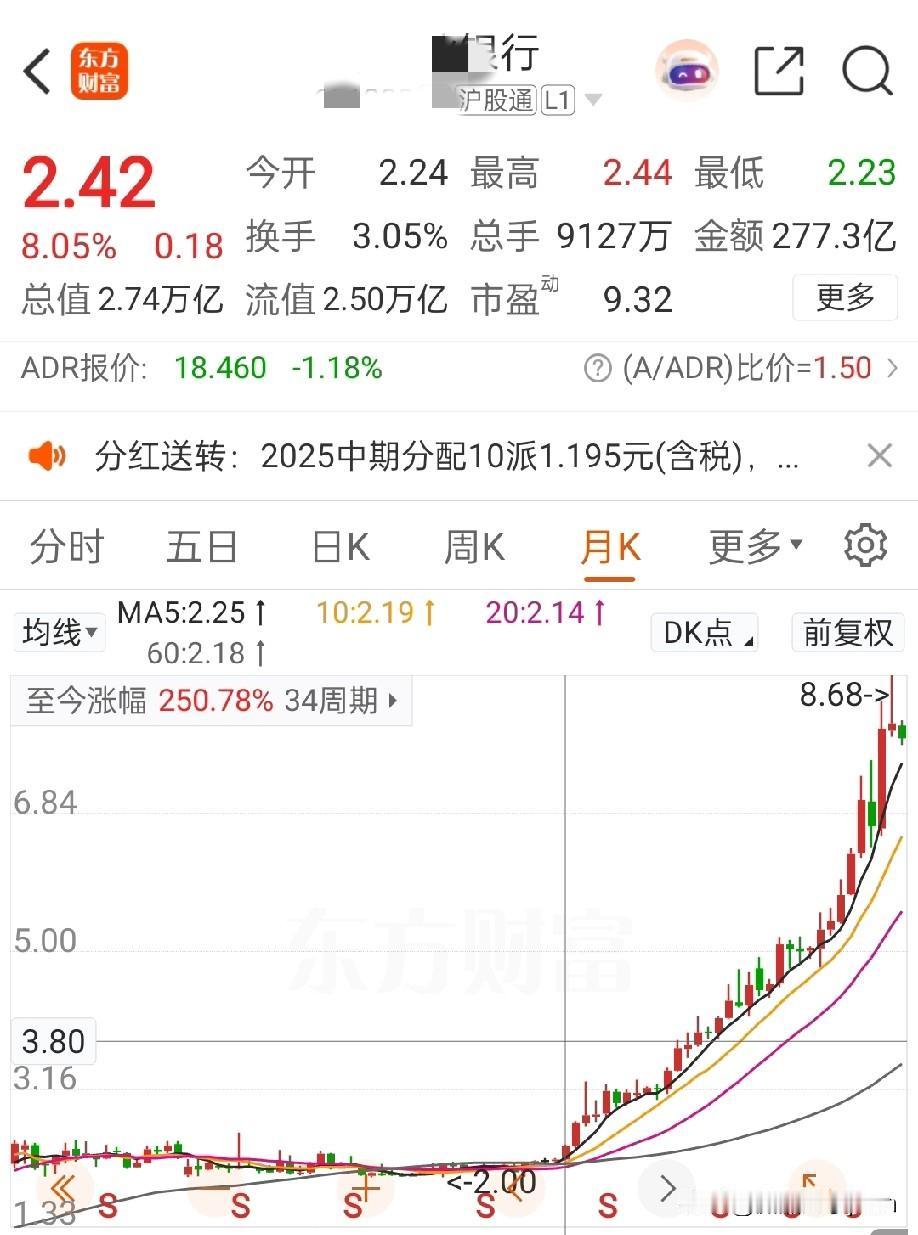This screenshot has width=918, height=1235.
Task: Click the back arrow at top left
Action: (x=37, y=71)
